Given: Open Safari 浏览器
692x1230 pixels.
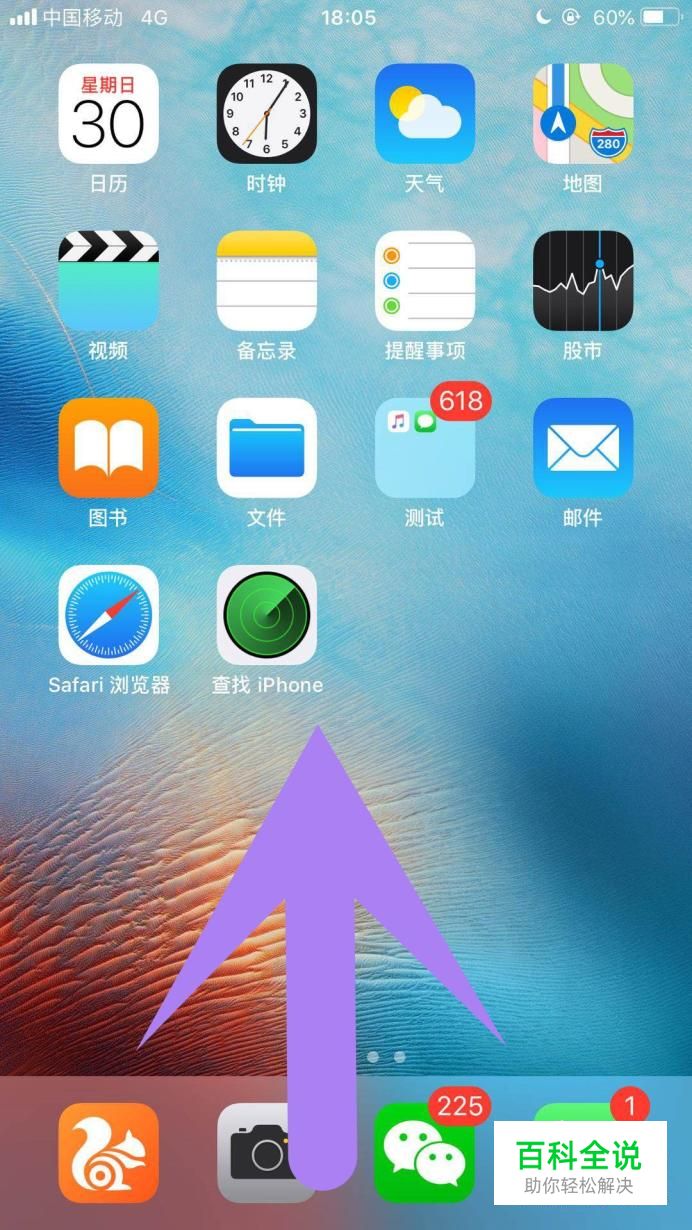Looking at the screenshot, I should (108, 615).
